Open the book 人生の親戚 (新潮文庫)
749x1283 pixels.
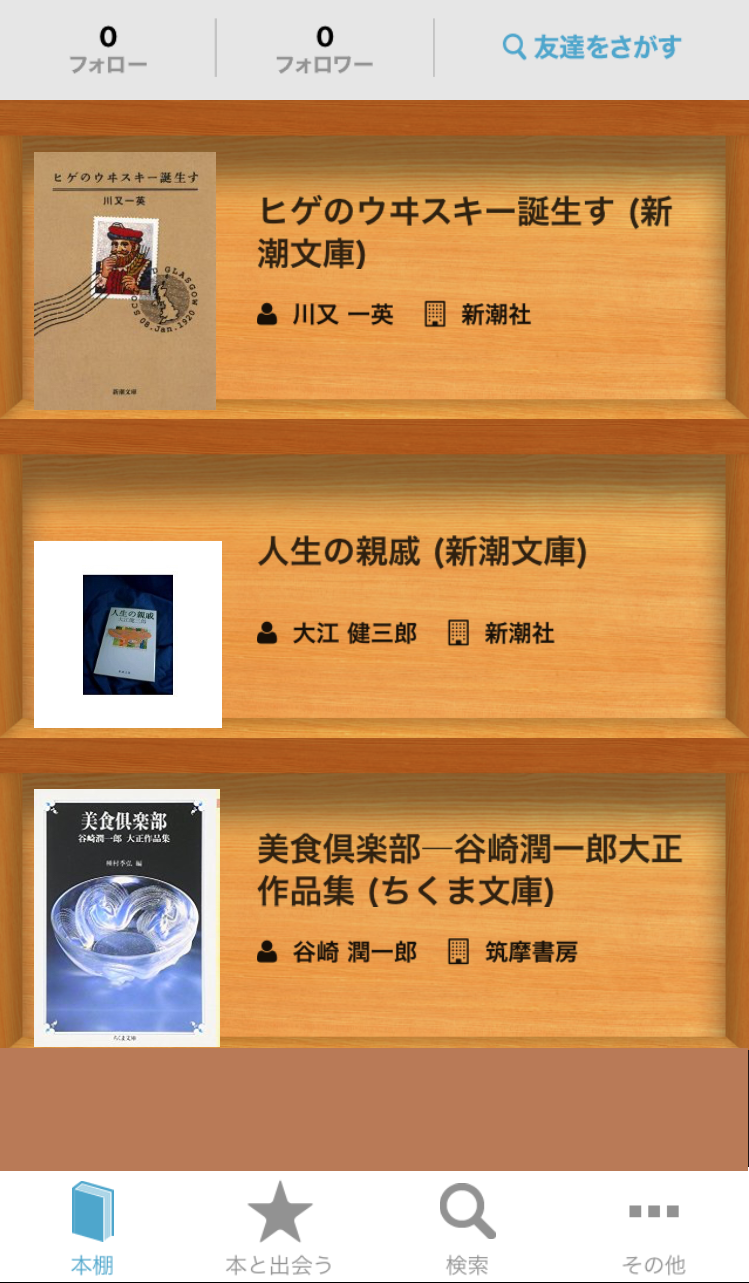click(421, 552)
